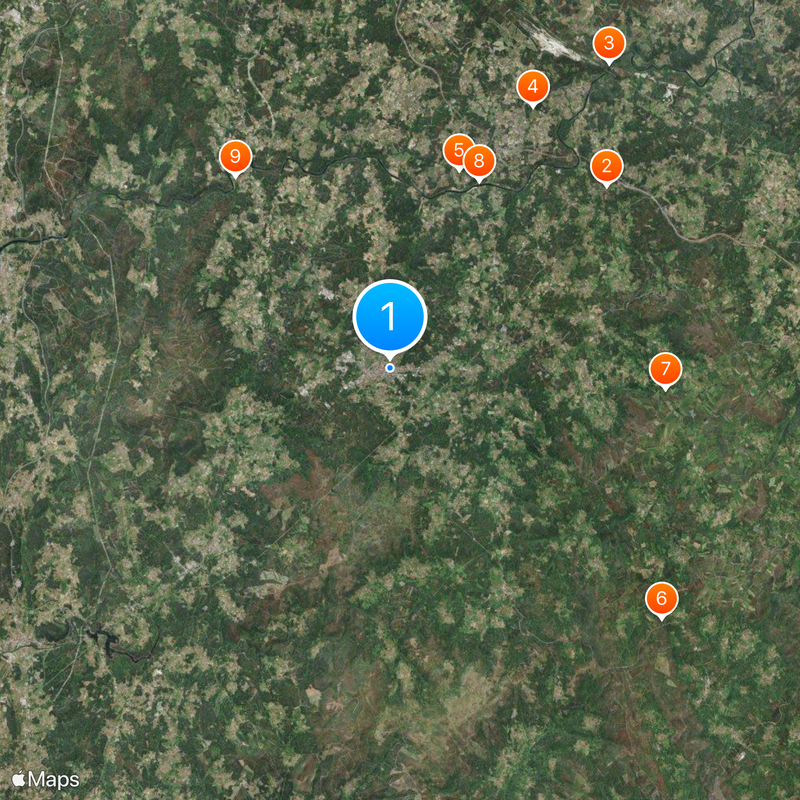Select the large blue pin numbered 1

[390, 317]
